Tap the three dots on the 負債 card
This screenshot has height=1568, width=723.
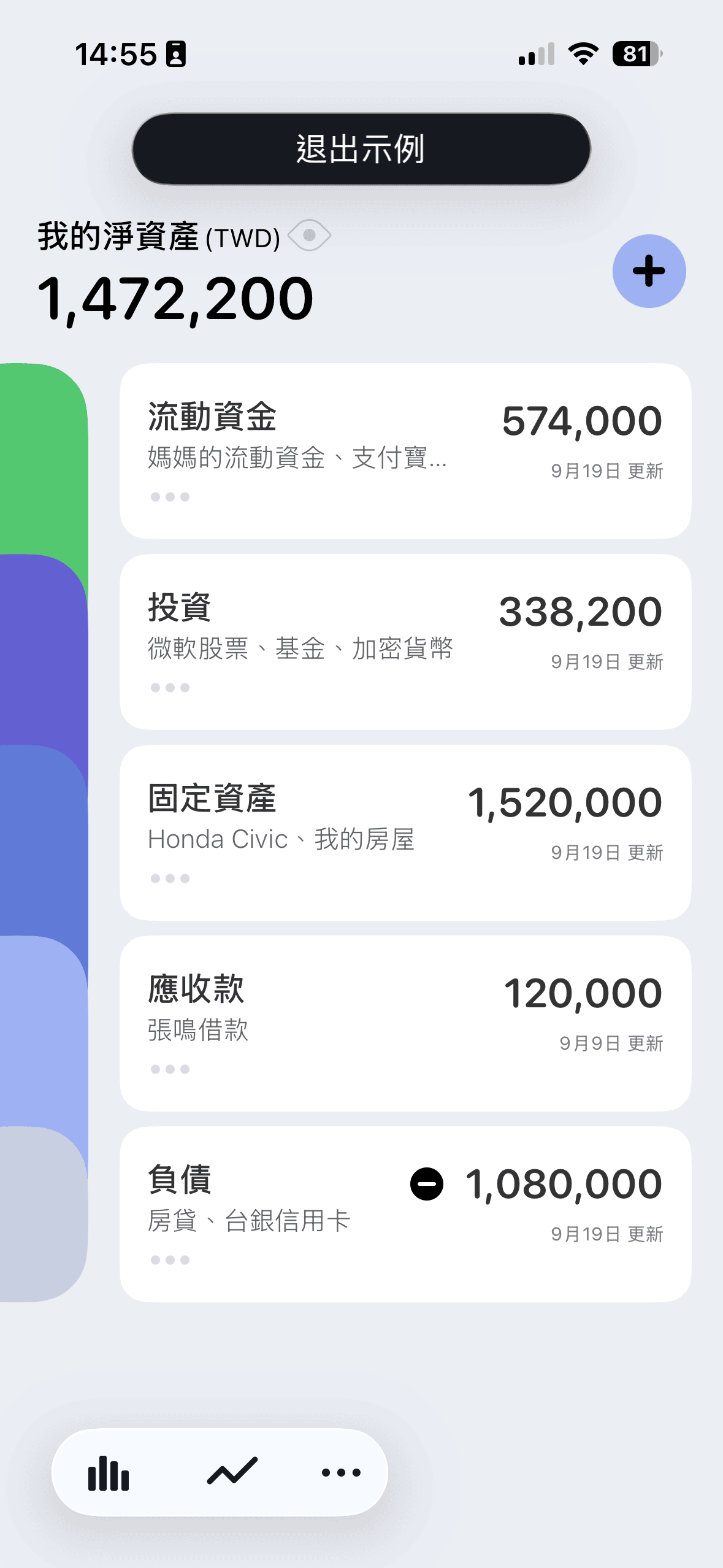170,1260
